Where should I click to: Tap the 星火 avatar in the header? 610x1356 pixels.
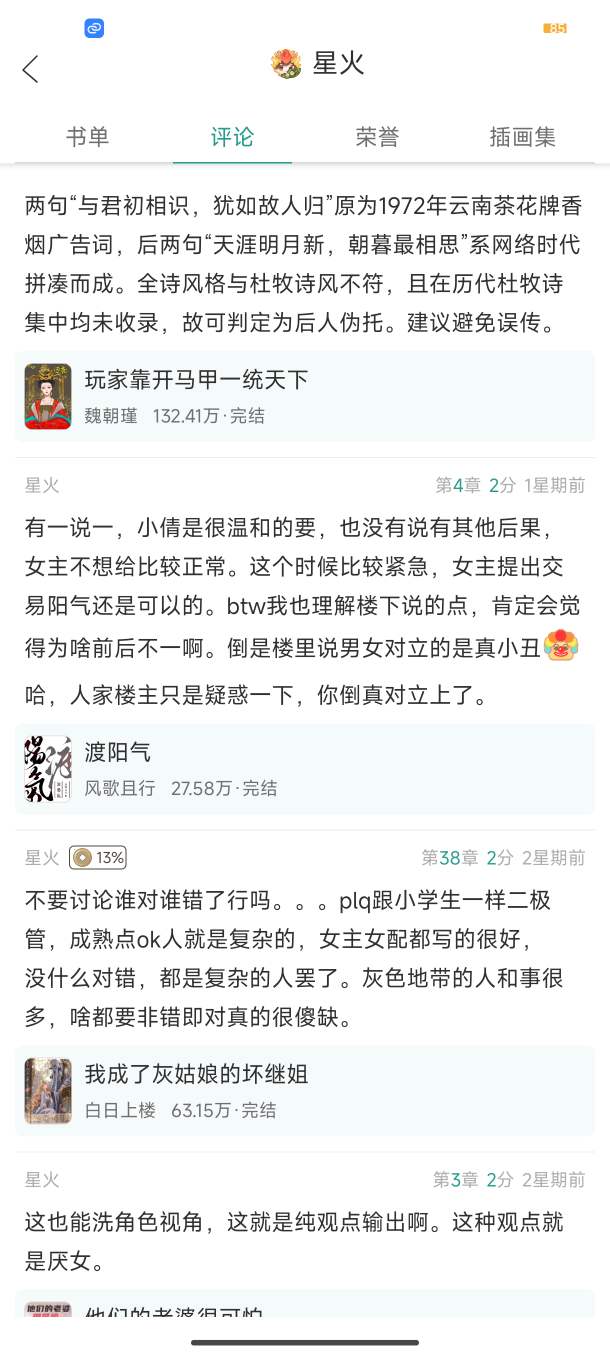click(286, 65)
